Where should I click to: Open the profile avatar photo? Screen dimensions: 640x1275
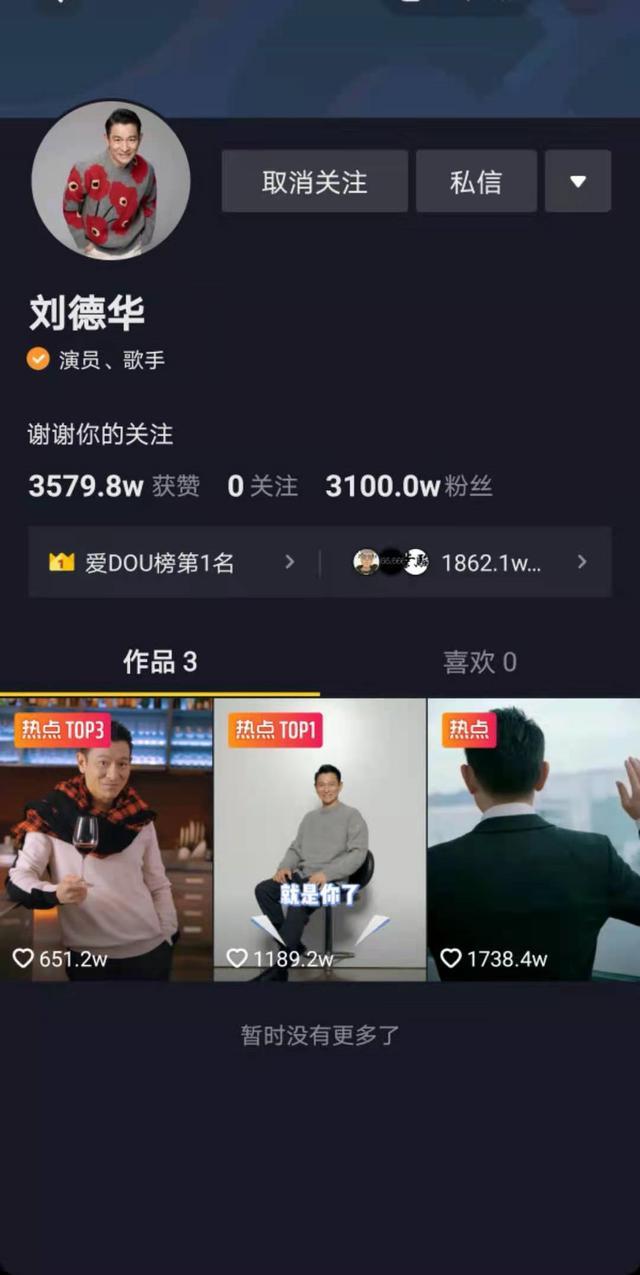point(111,180)
